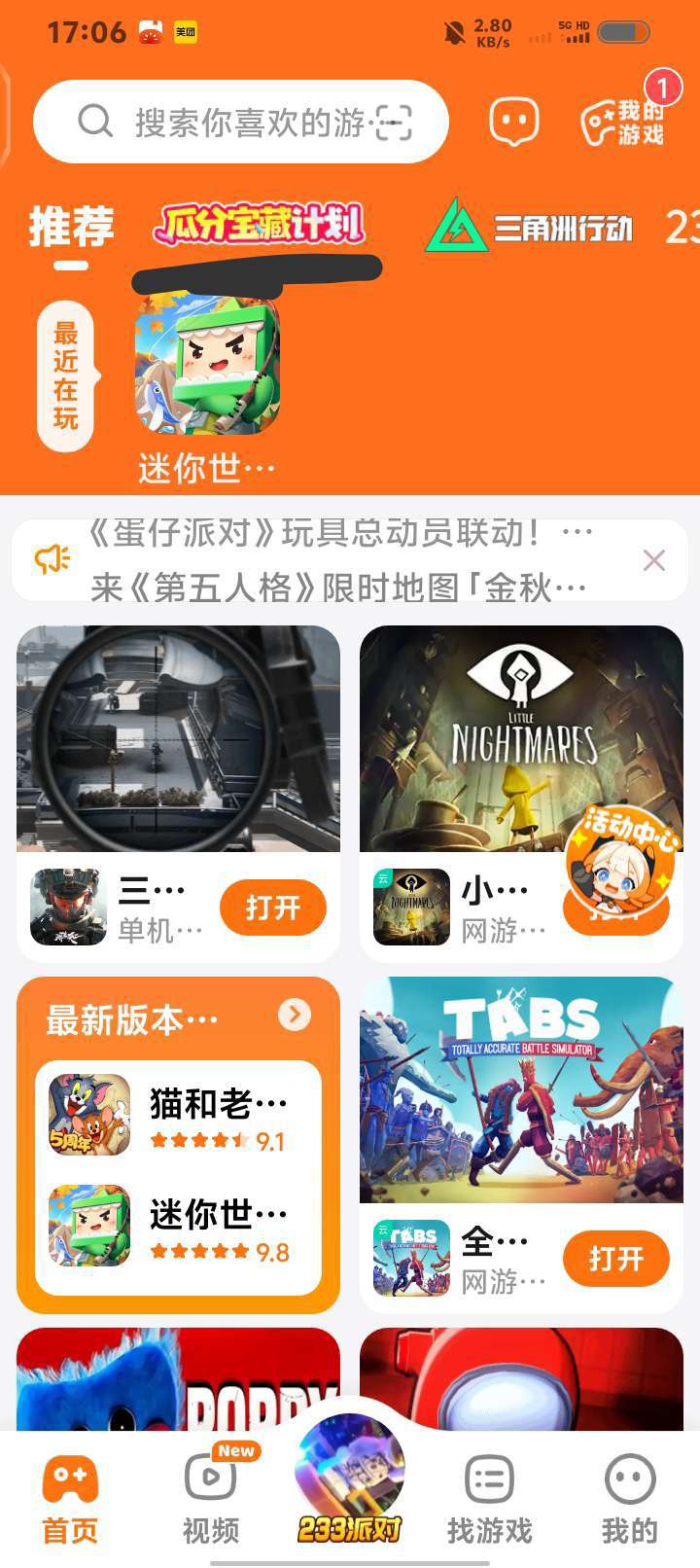Switch to the 瓜分宝藏计划 tab
700x1568 pixels.
pyautogui.click(x=260, y=226)
